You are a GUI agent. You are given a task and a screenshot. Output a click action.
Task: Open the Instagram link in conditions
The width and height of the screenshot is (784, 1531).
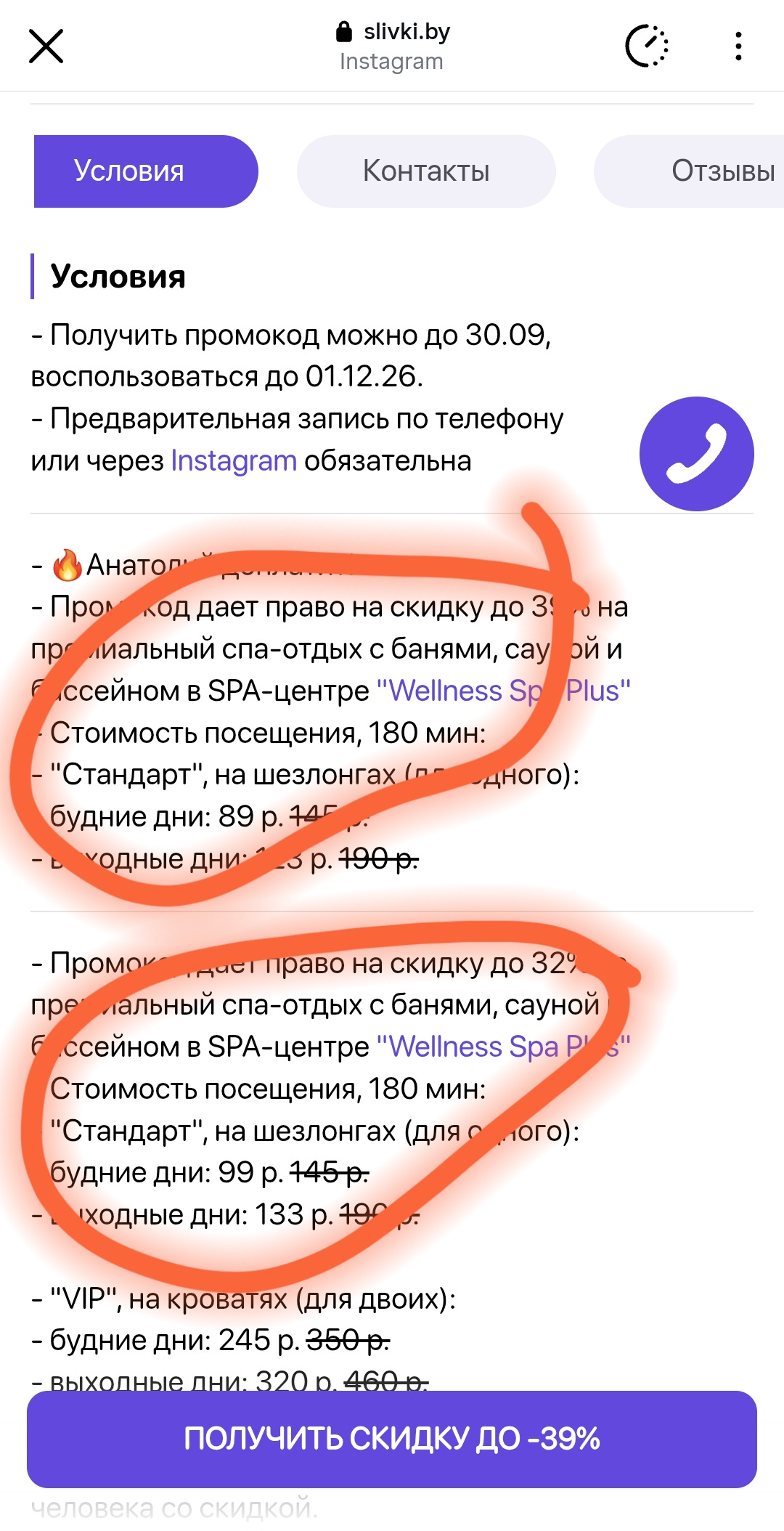[x=234, y=460]
